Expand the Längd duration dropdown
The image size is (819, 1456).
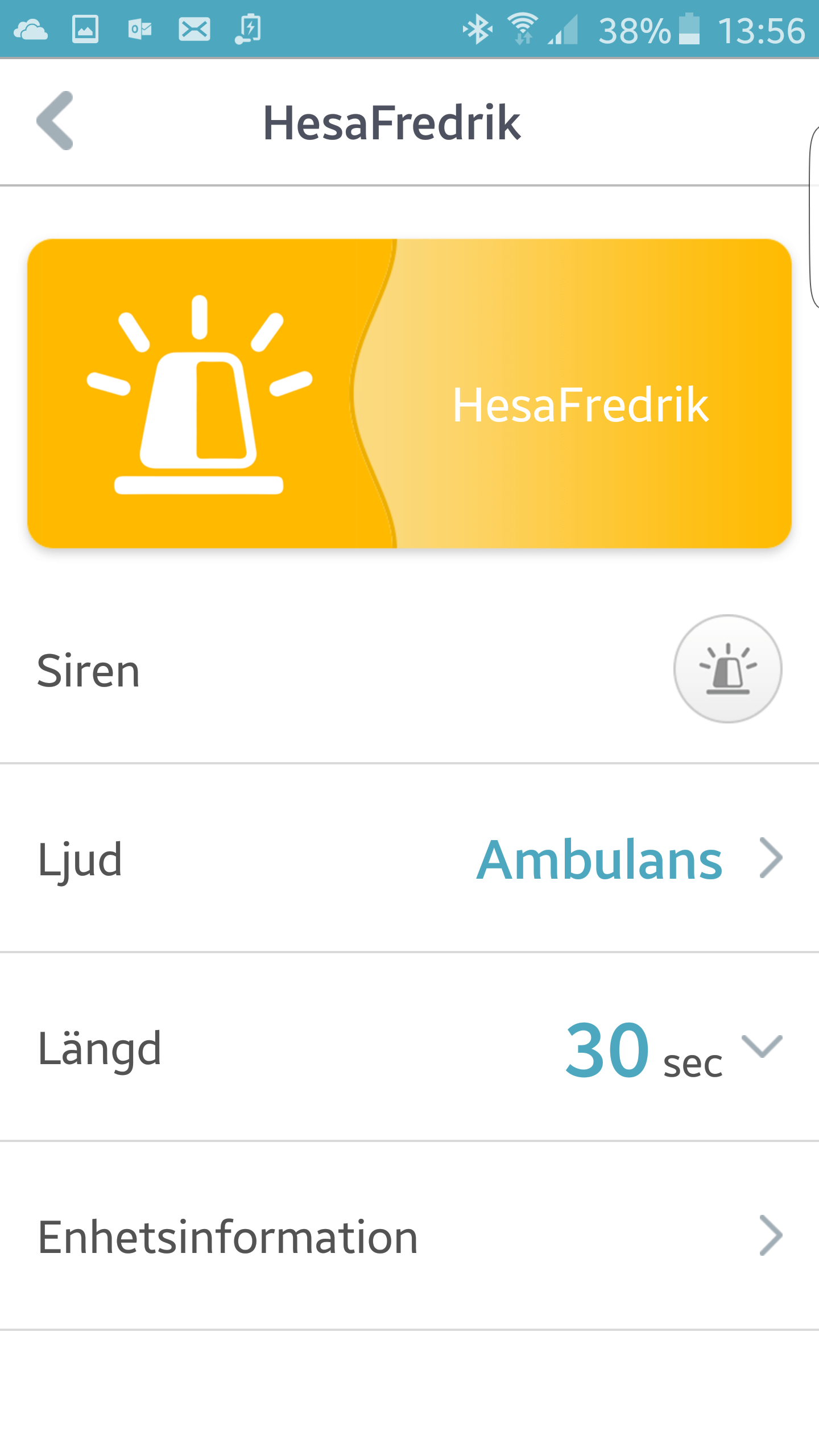(761, 1046)
